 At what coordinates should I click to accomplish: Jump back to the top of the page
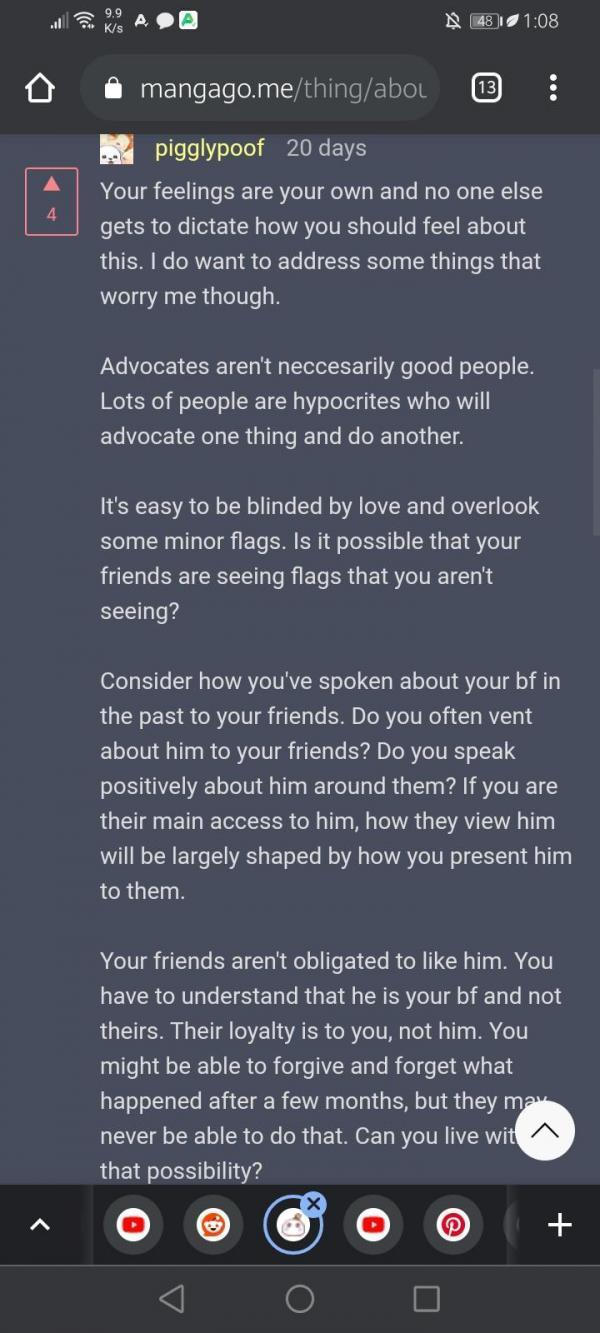545,1131
